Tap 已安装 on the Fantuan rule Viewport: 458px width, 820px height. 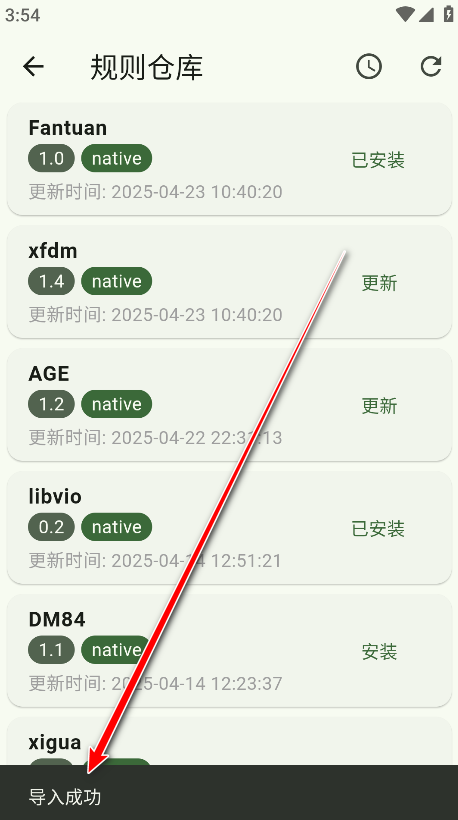click(378, 160)
